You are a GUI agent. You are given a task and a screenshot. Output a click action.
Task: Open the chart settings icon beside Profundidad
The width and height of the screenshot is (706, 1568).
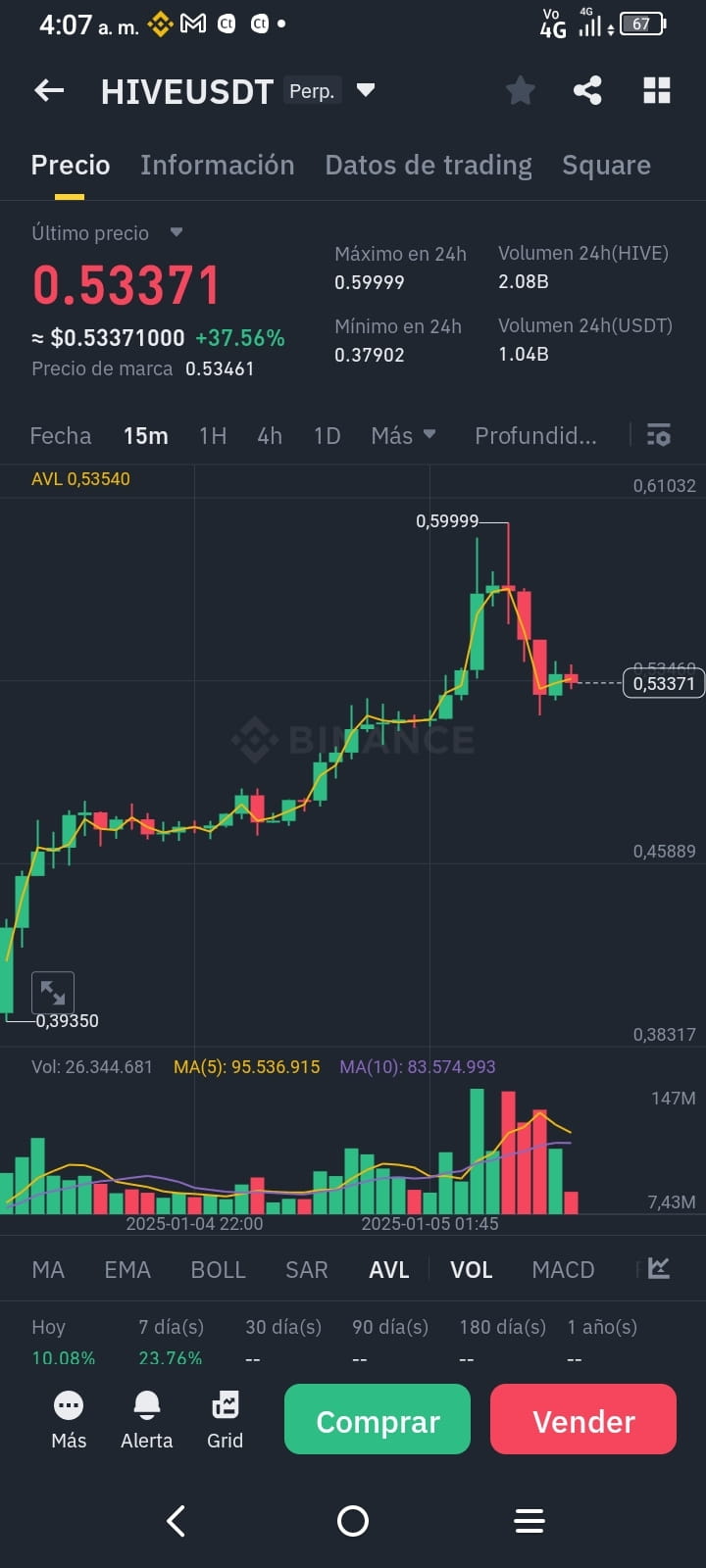tap(659, 435)
